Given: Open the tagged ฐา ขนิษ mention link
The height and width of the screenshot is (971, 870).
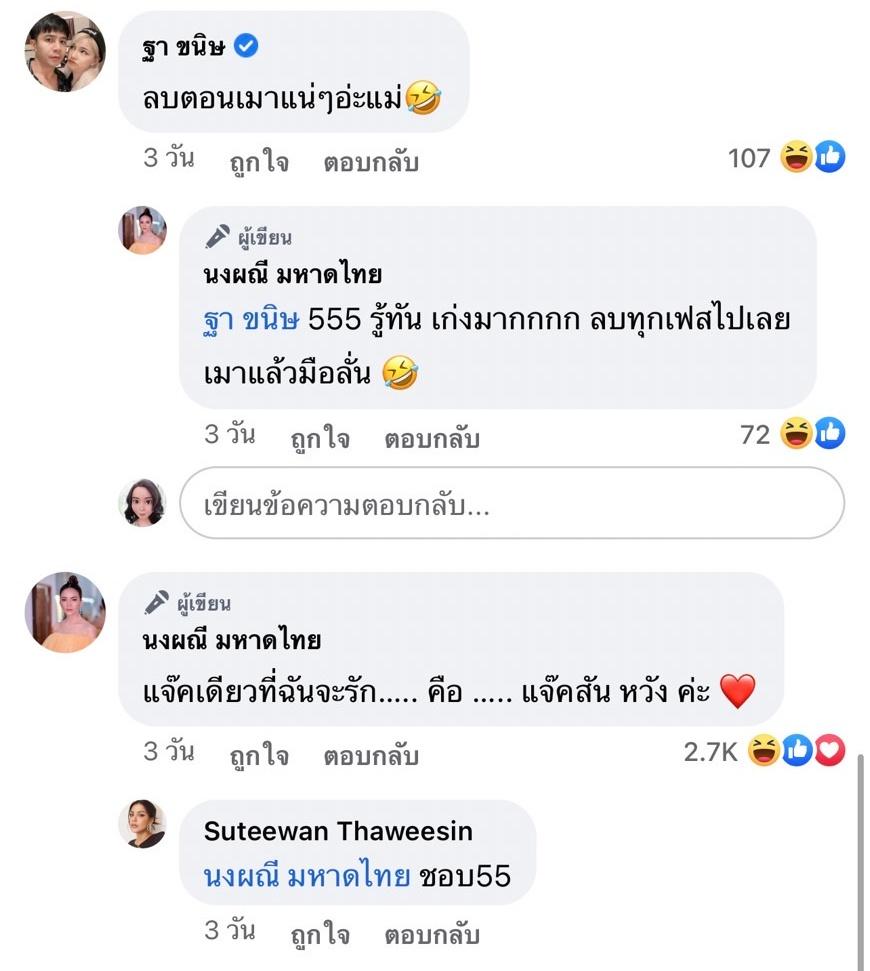Looking at the screenshot, I should pyautogui.click(x=248, y=322).
